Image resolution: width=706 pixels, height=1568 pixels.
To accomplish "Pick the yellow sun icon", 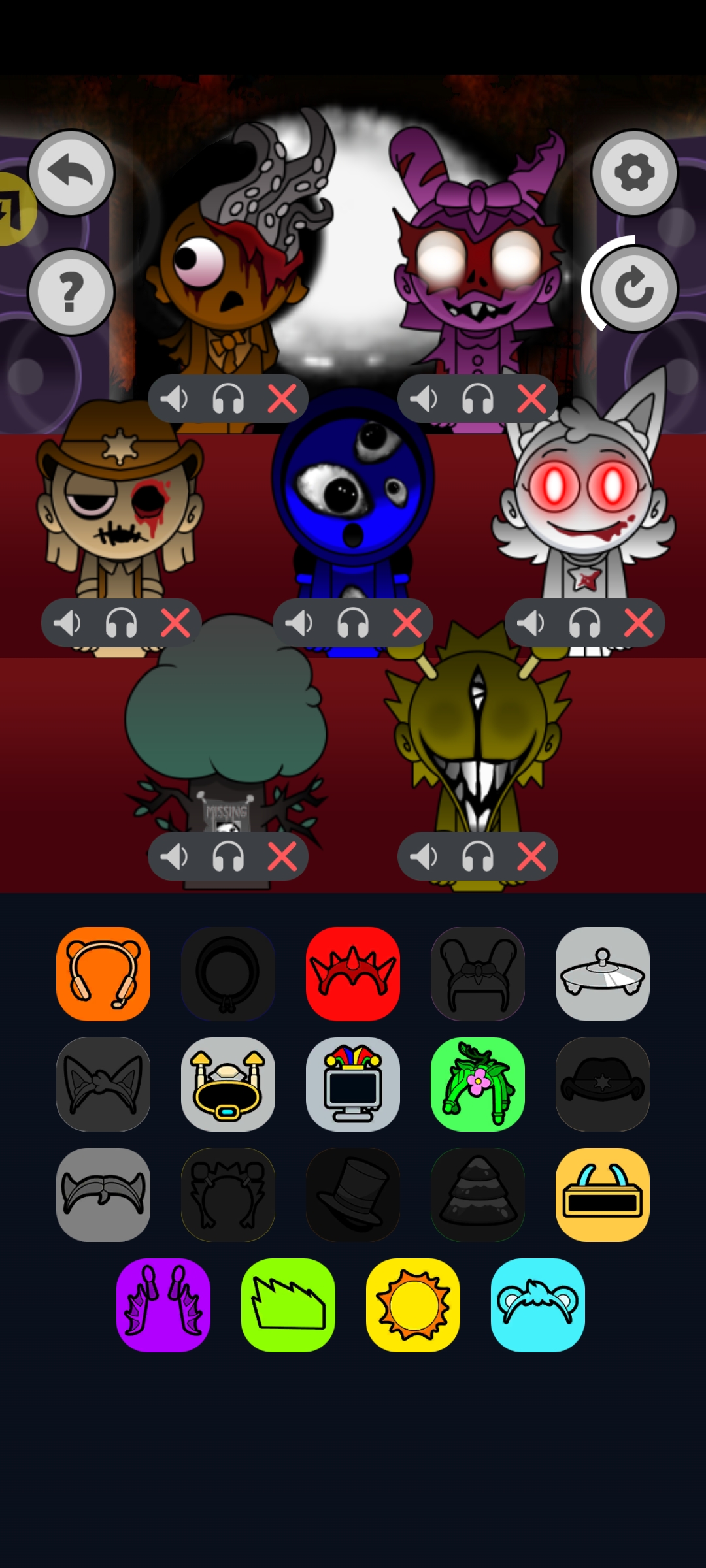I will [x=413, y=1305].
